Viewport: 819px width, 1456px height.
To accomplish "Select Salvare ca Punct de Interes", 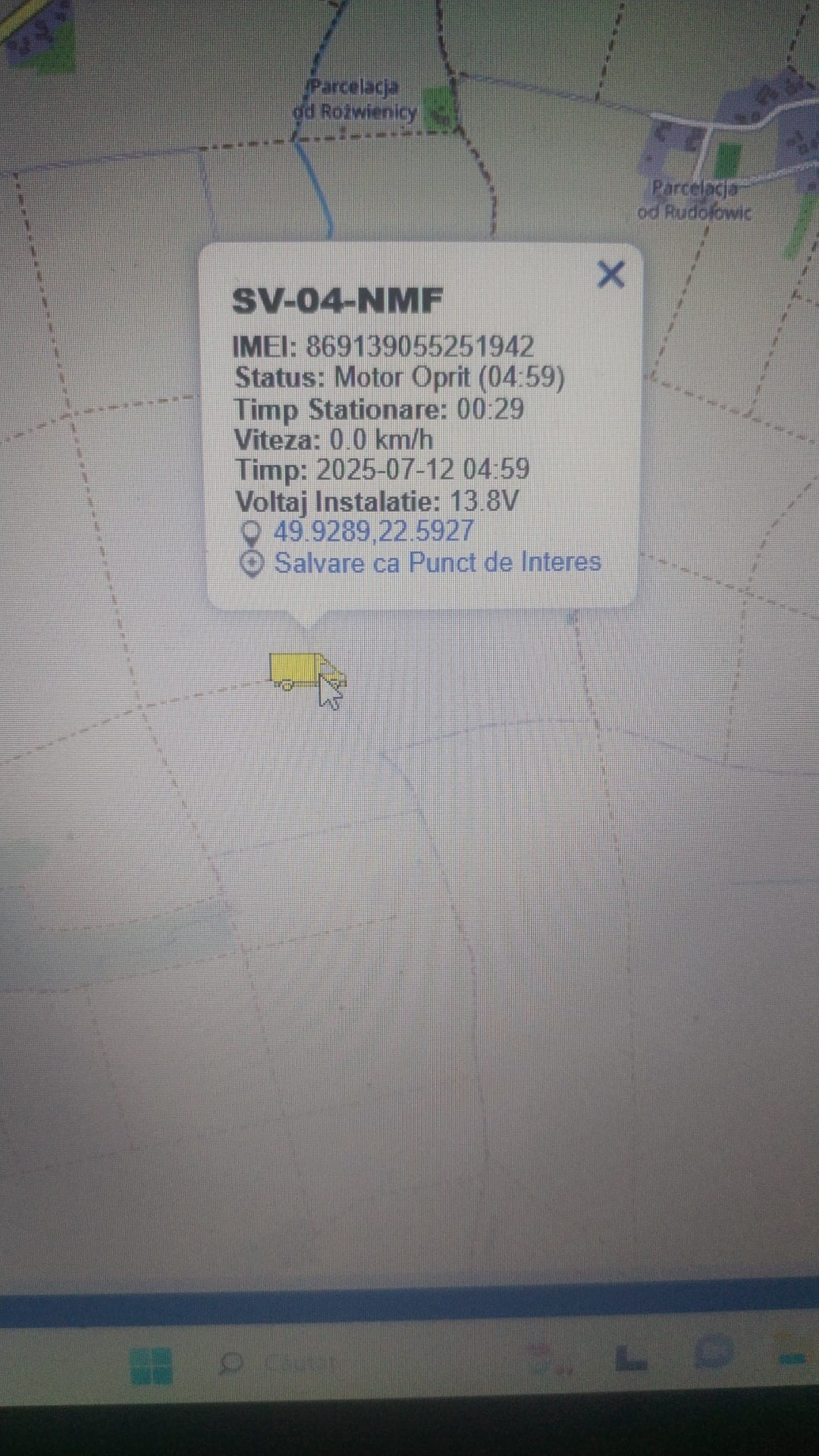I will click(437, 563).
